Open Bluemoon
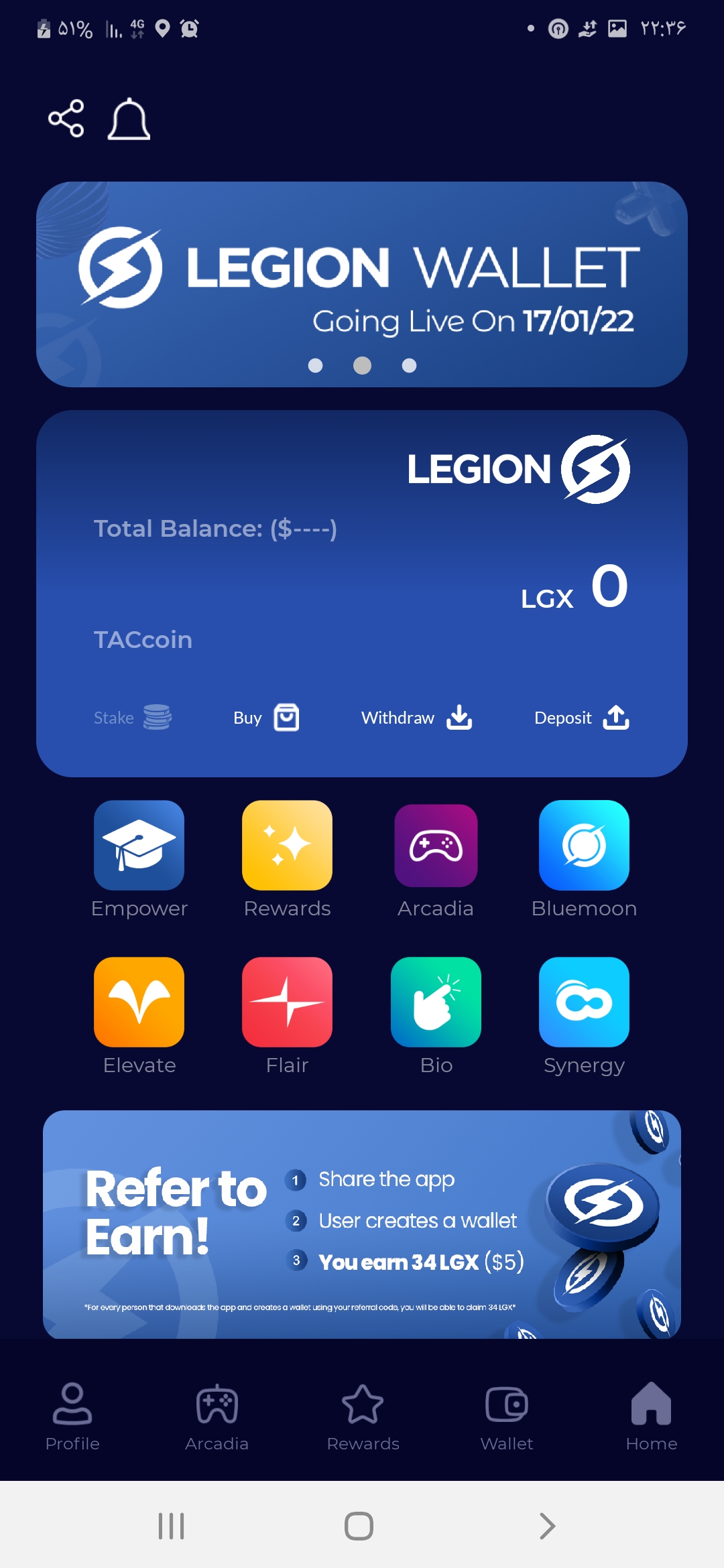Screen dimensions: 724x1568 (584, 846)
